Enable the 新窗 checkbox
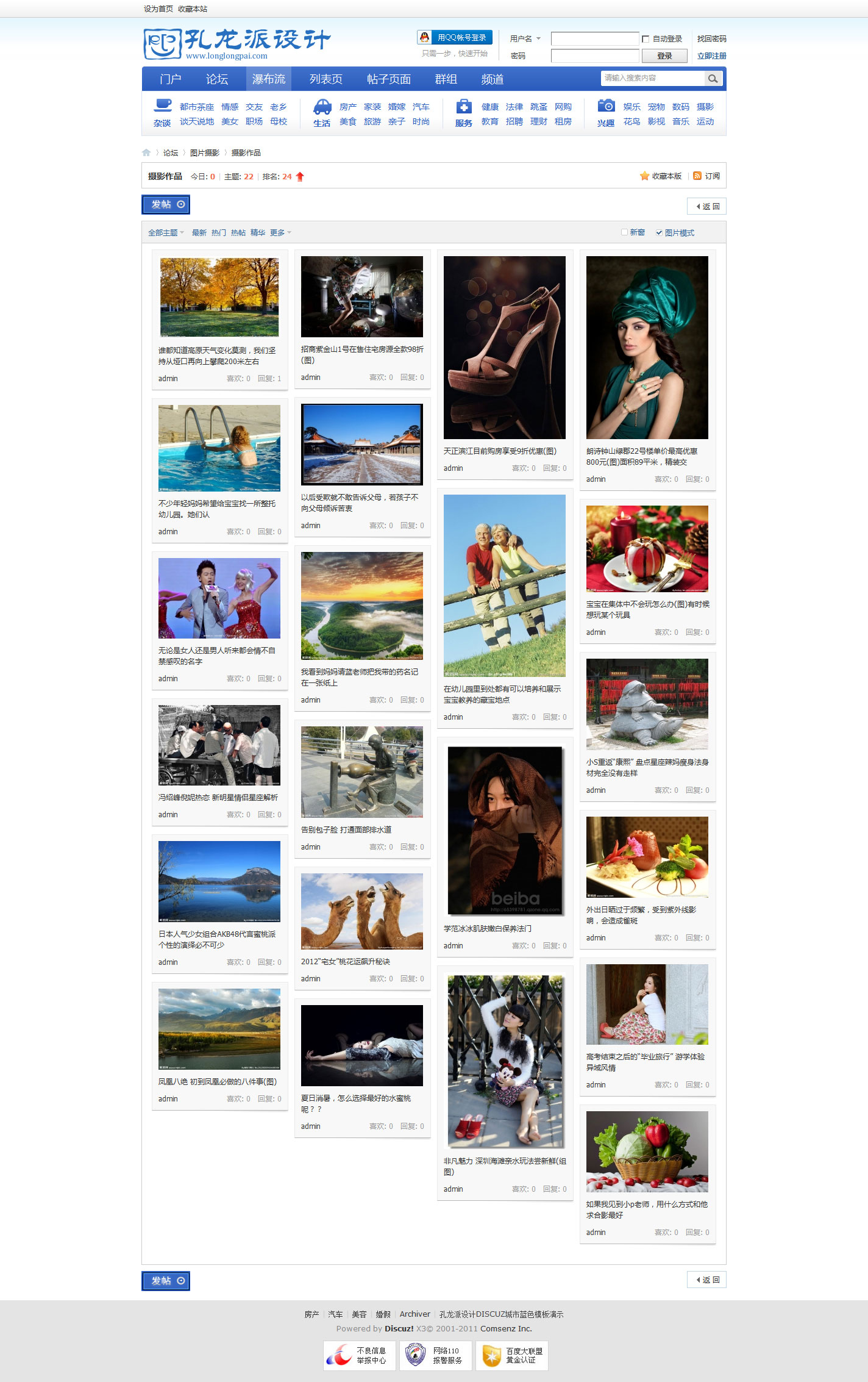This screenshot has width=868, height=1382. (624, 232)
